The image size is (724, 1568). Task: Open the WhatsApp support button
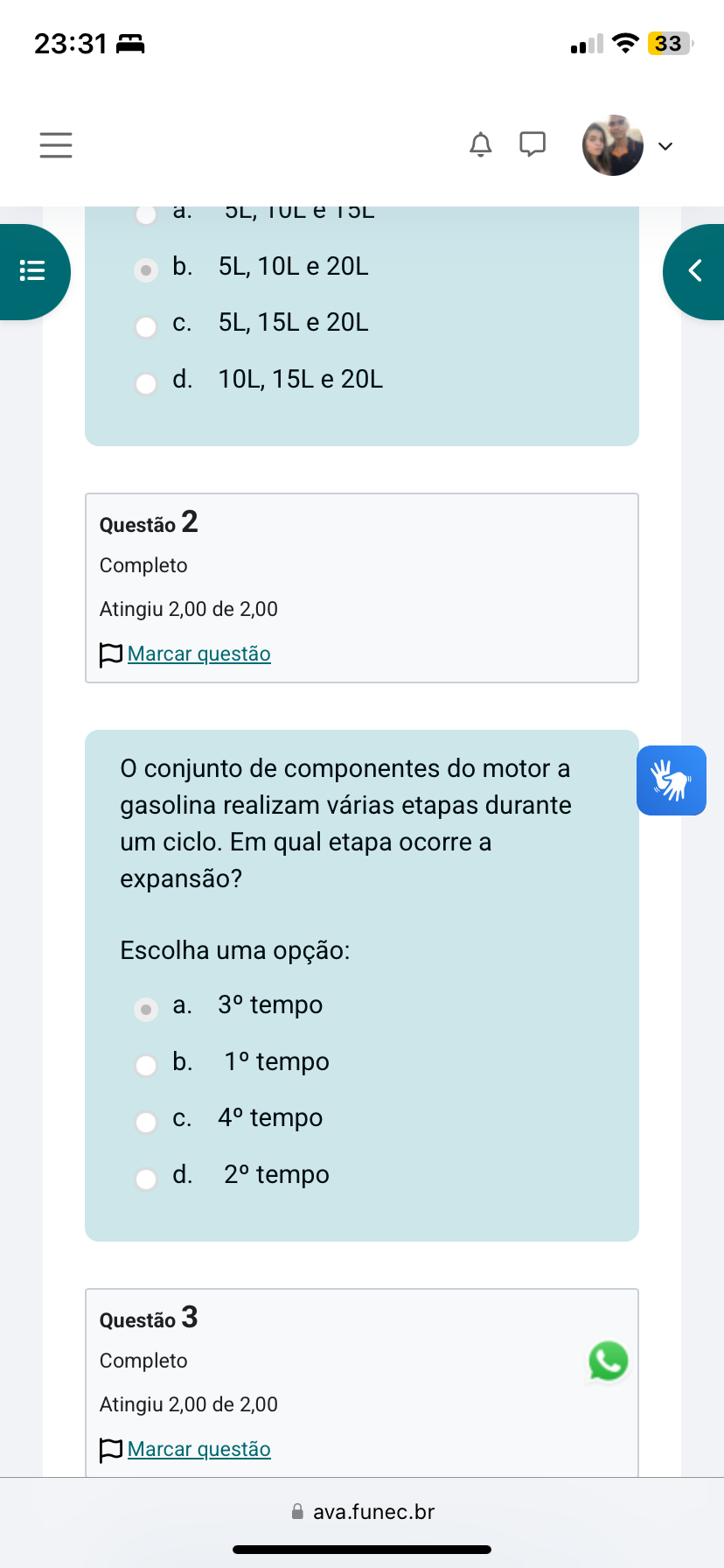[x=608, y=1361]
